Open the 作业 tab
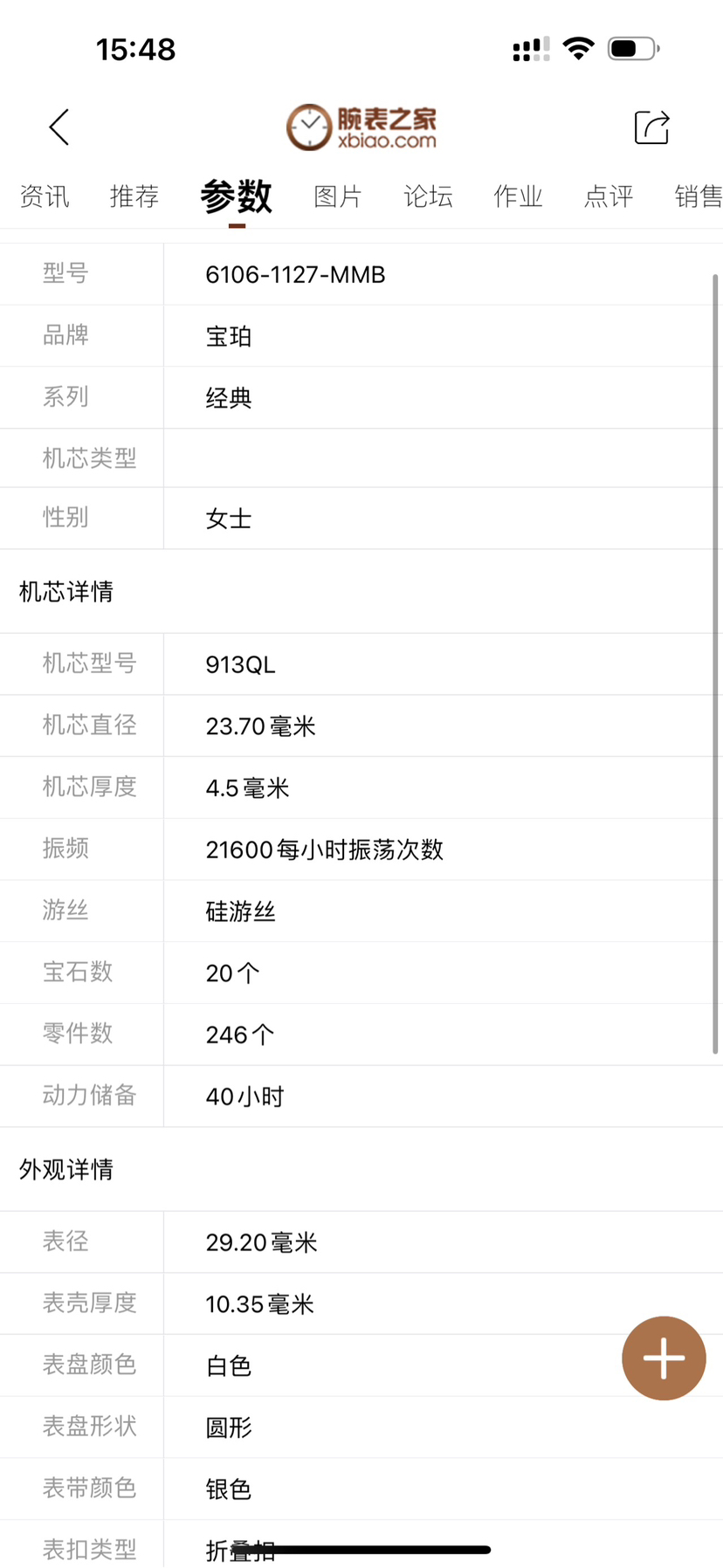 click(518, 196)
